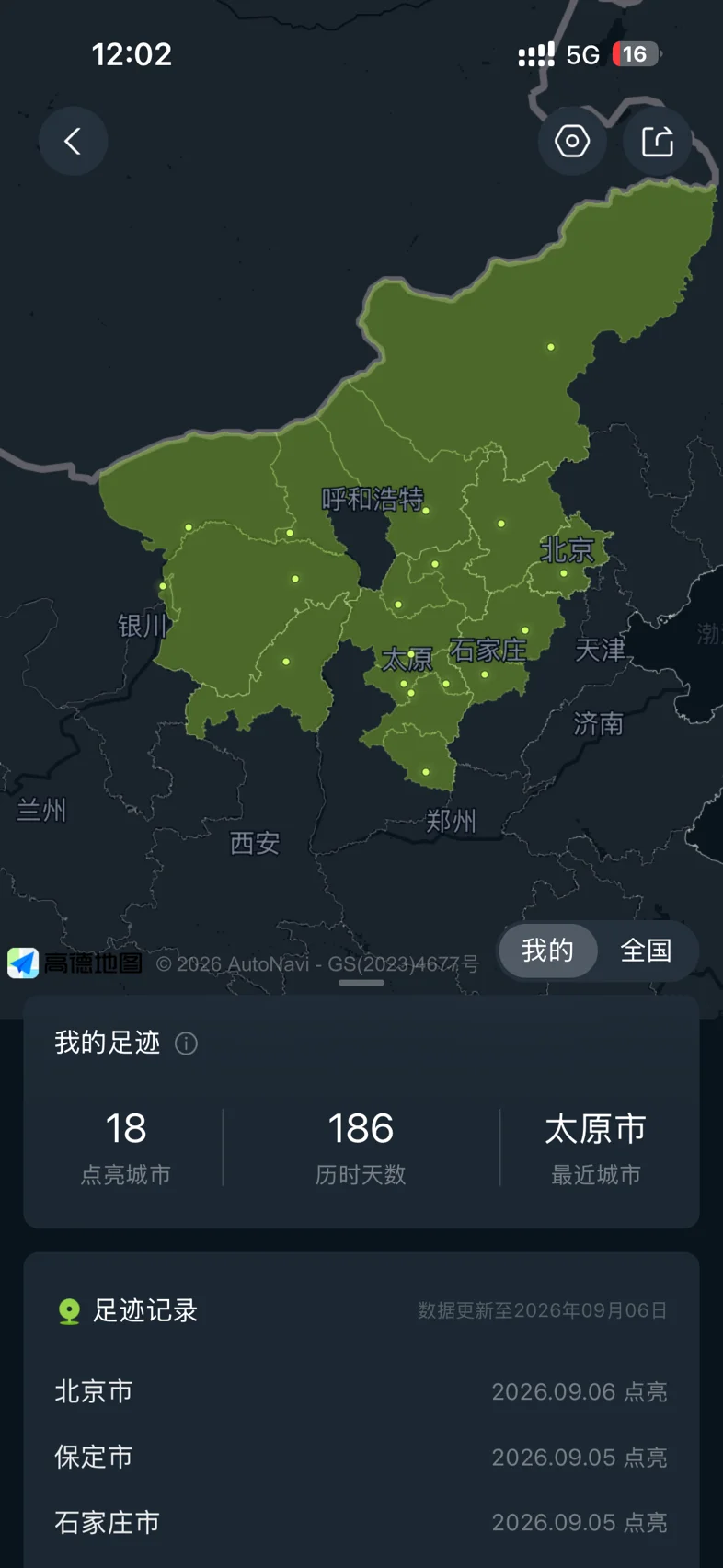Open footprint settings via the hexagon icon
This screenshot has height=1568, width=723.
coord(572,141)
